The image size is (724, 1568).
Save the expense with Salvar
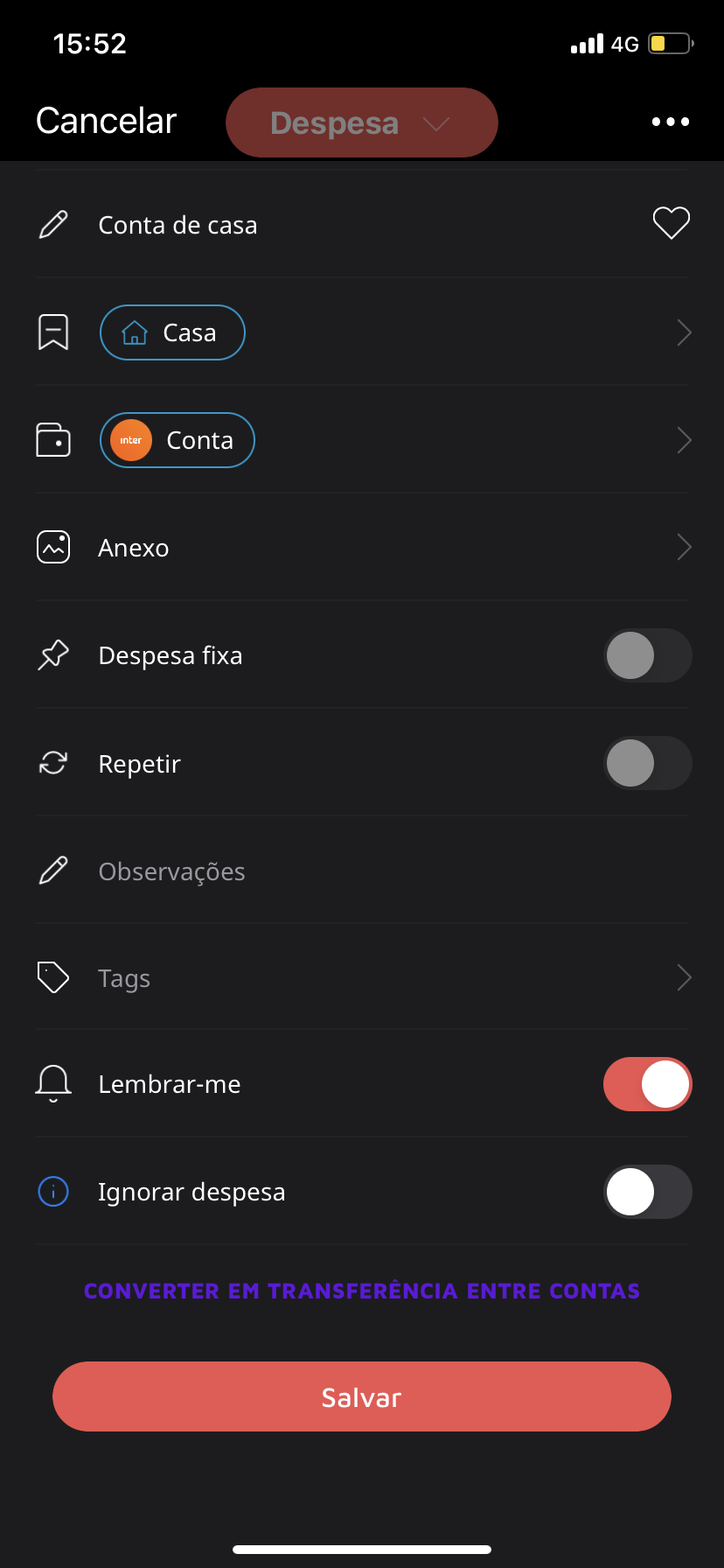pyautogui.click(x=361, y=1396)
